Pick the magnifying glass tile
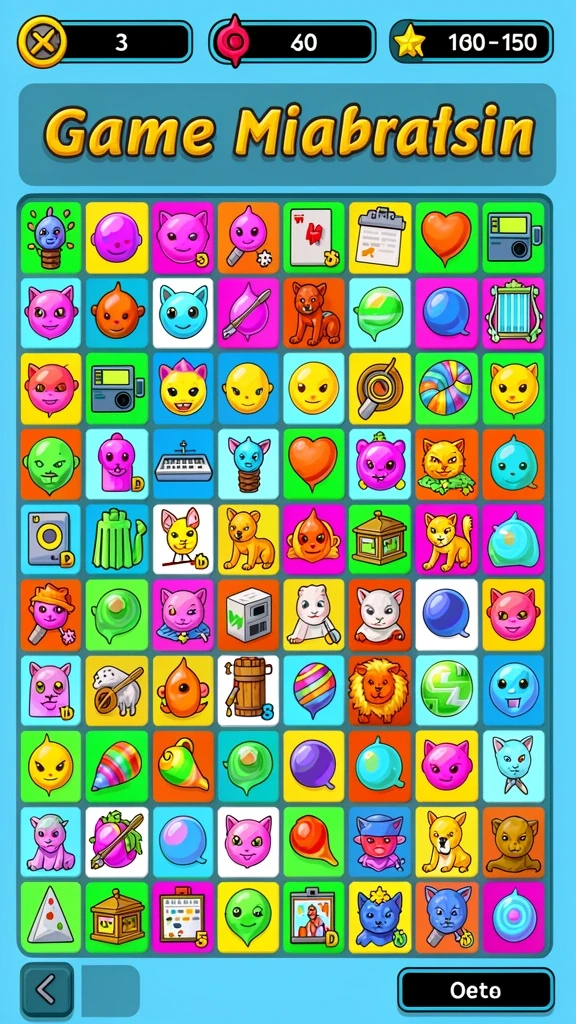576x1024 pixels. point(380,389)
